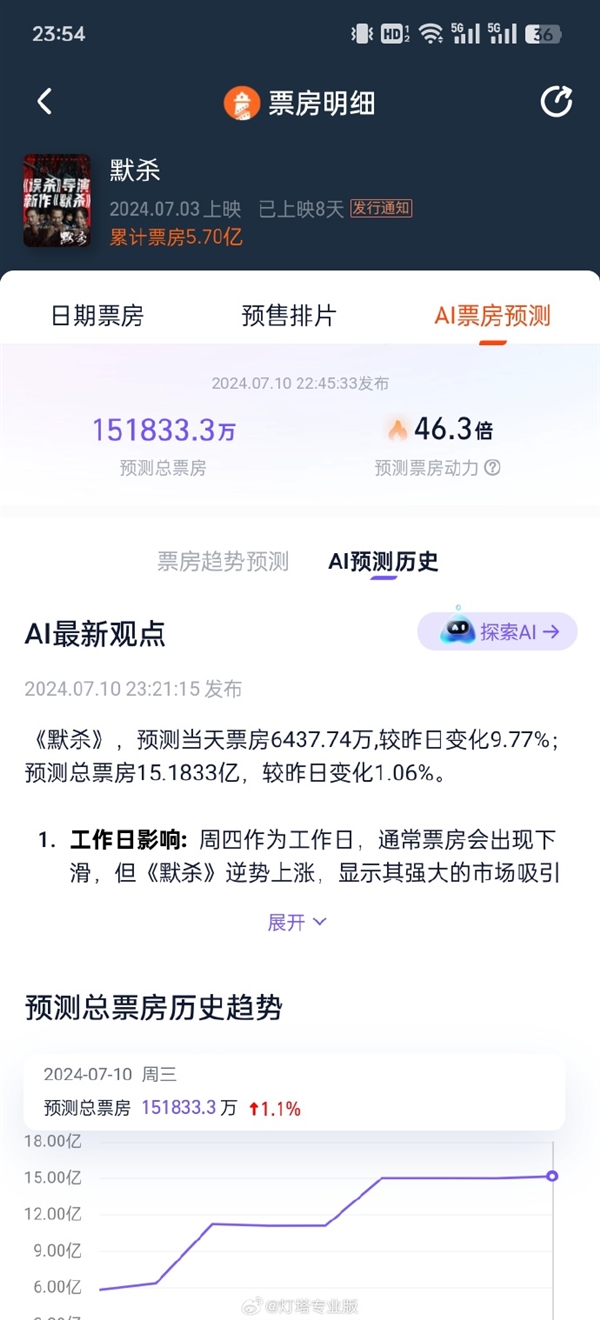The image size is (600, 1320).
Task: Open the 探索AI button
Action: pos(497,631)
